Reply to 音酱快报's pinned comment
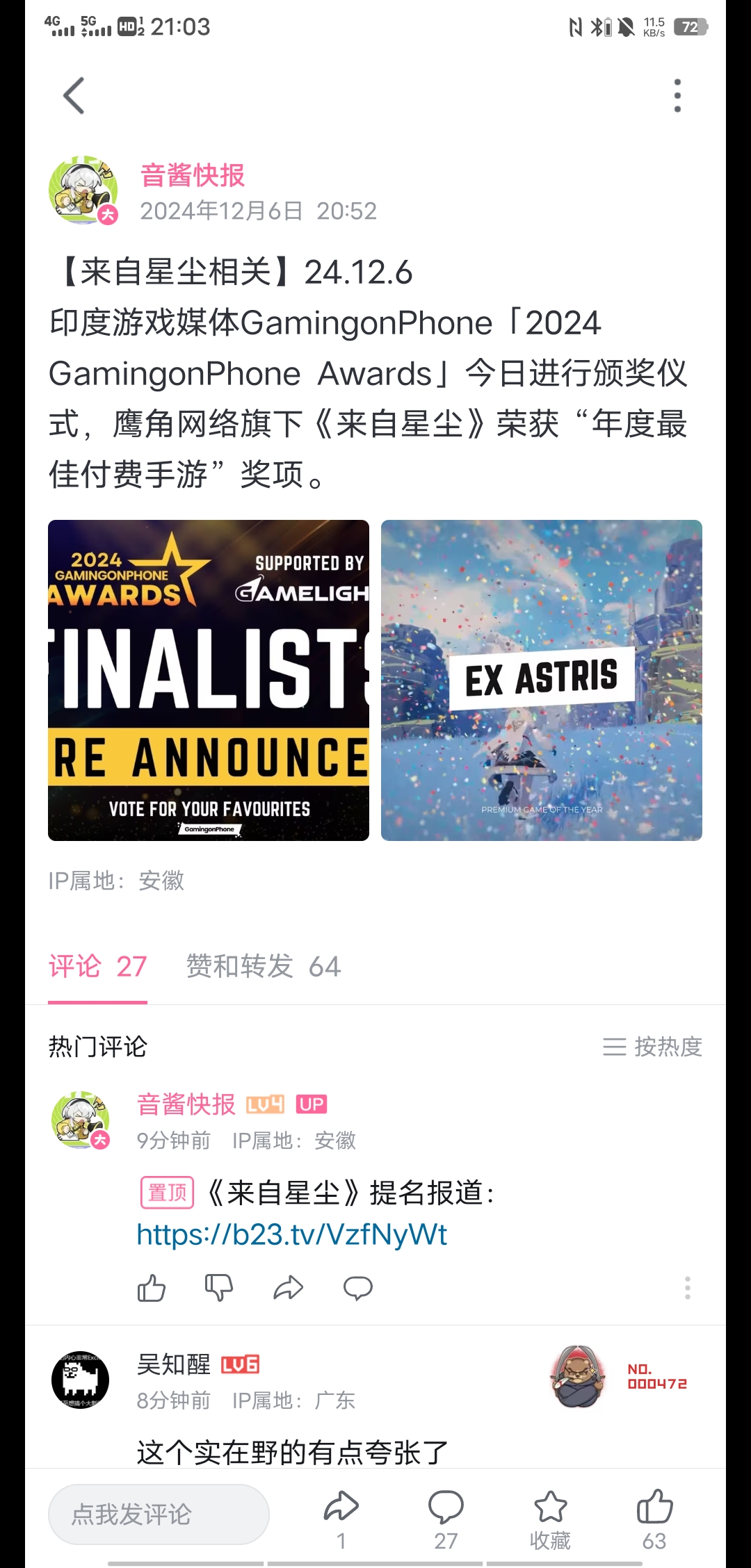 357,1288
